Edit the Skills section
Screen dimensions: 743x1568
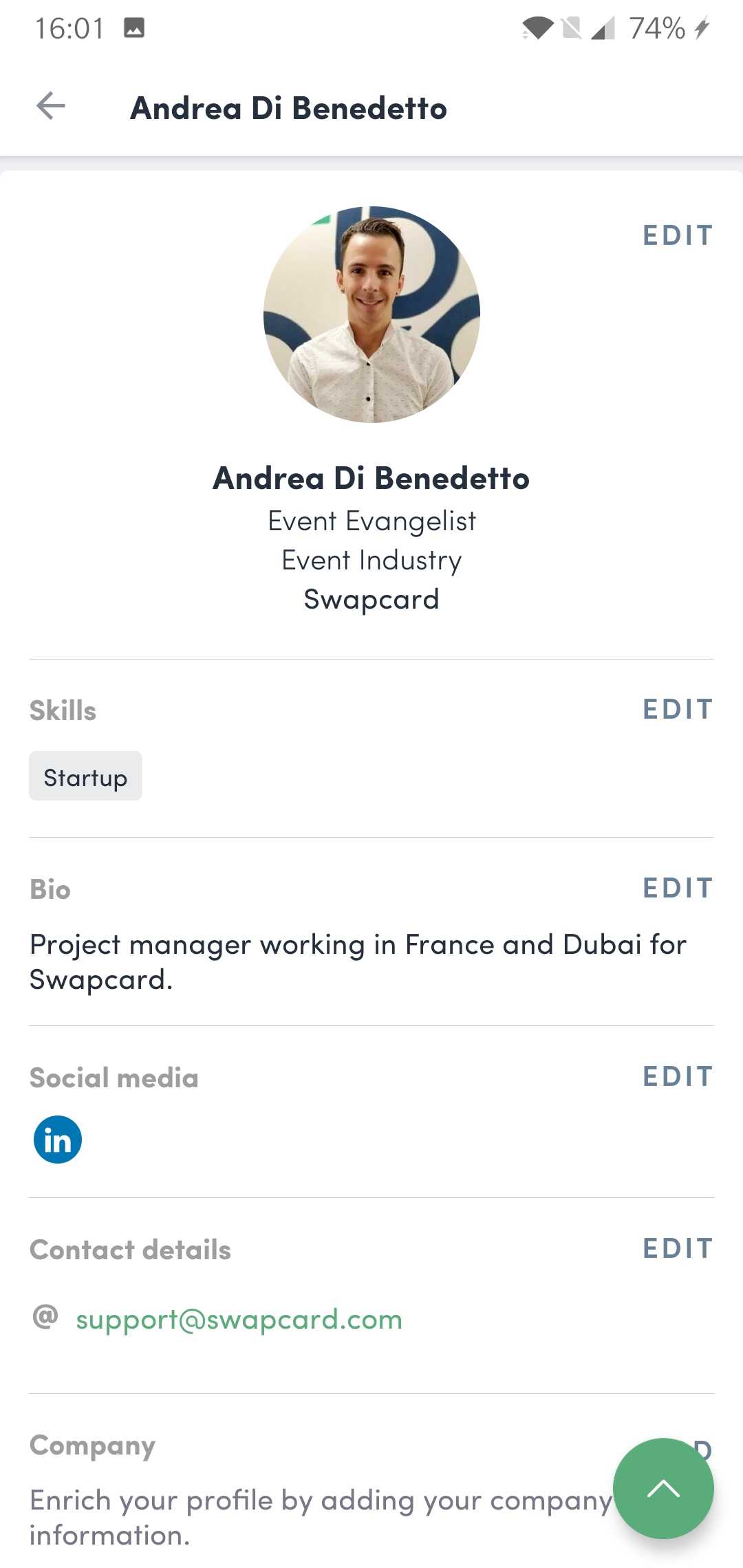click(678, 709)
